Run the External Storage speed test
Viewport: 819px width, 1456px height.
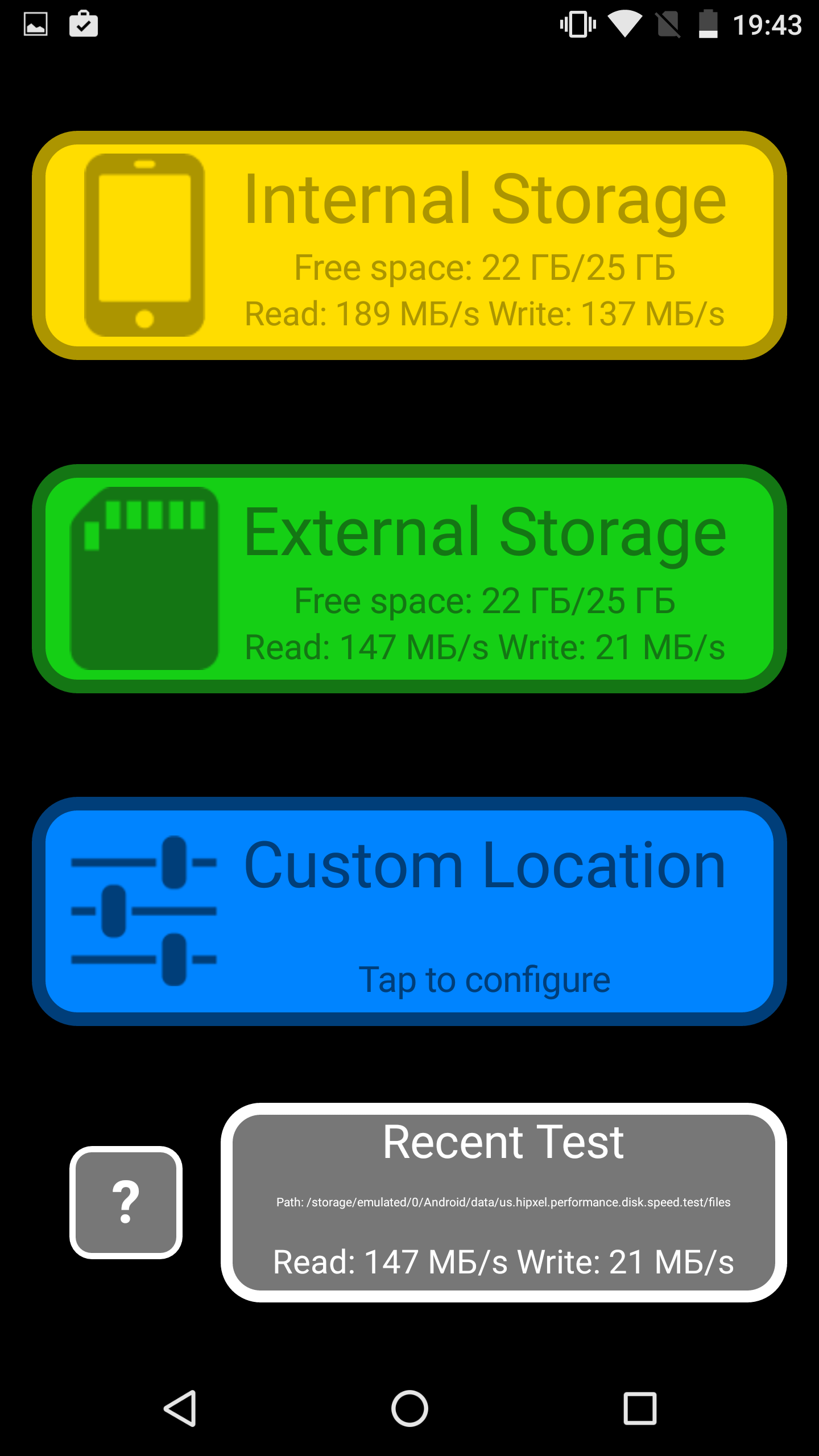(409, 578)
